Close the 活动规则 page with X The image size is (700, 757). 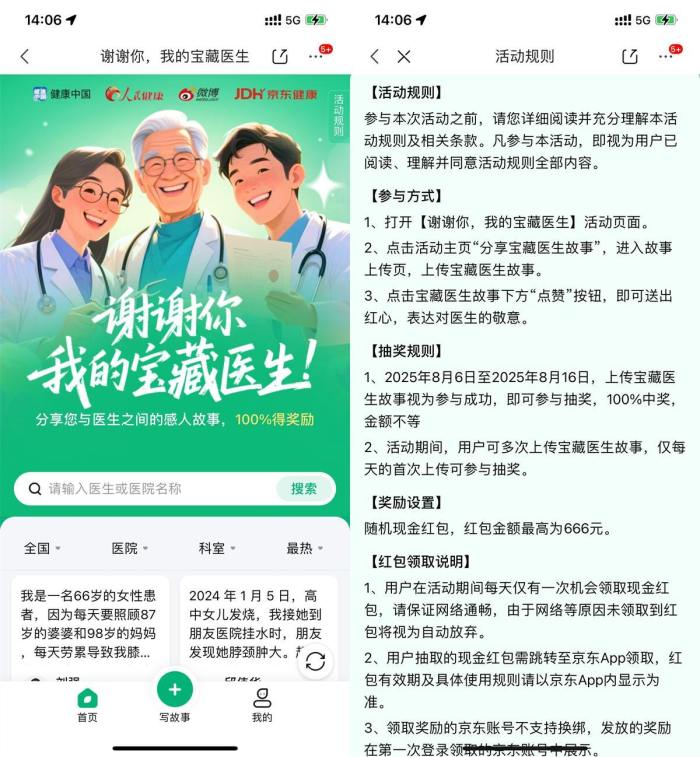(x=404, y=57)
